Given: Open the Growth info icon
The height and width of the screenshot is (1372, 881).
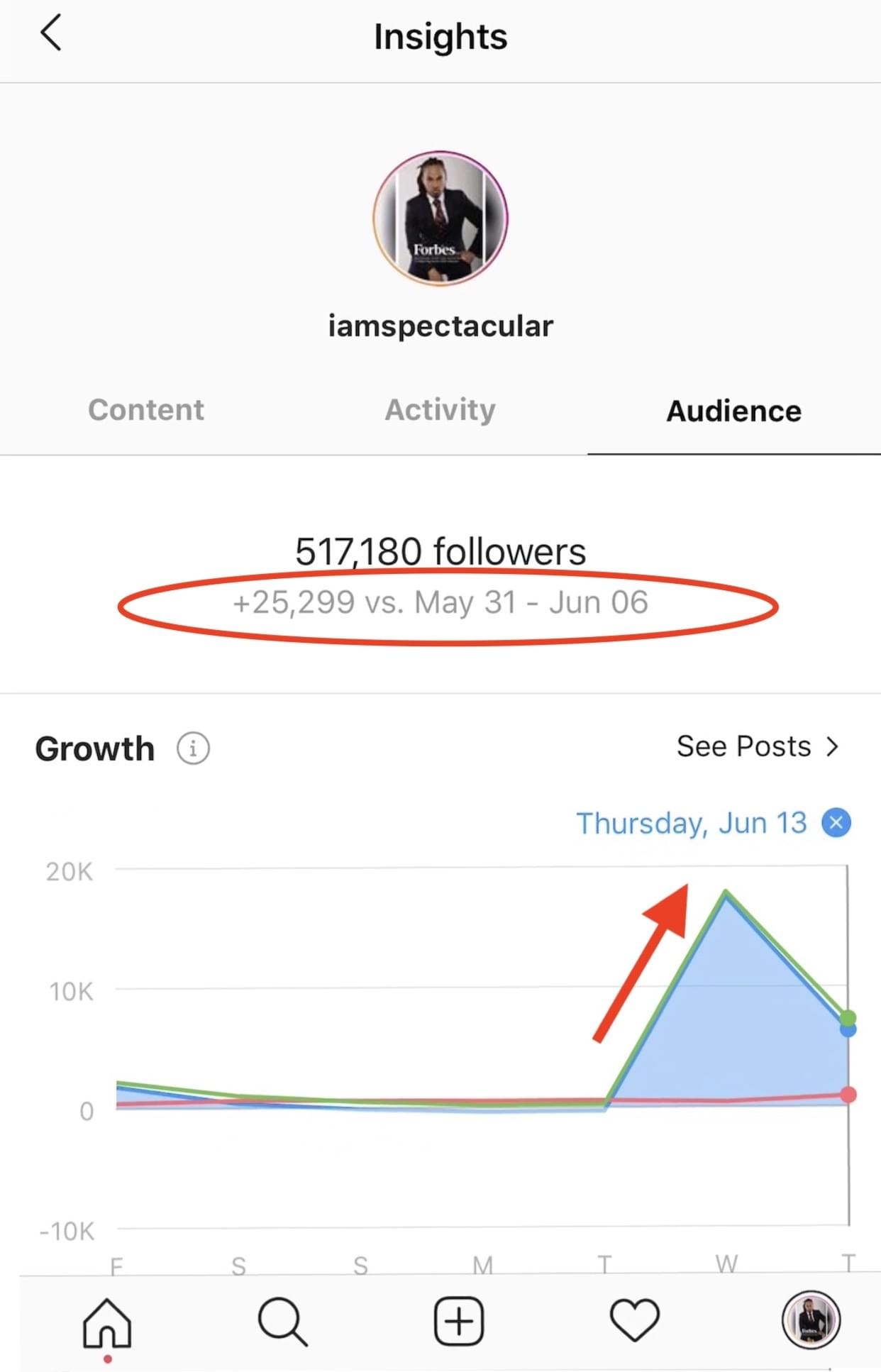Looking at the screenshot, I should click(x=193, y=748).
